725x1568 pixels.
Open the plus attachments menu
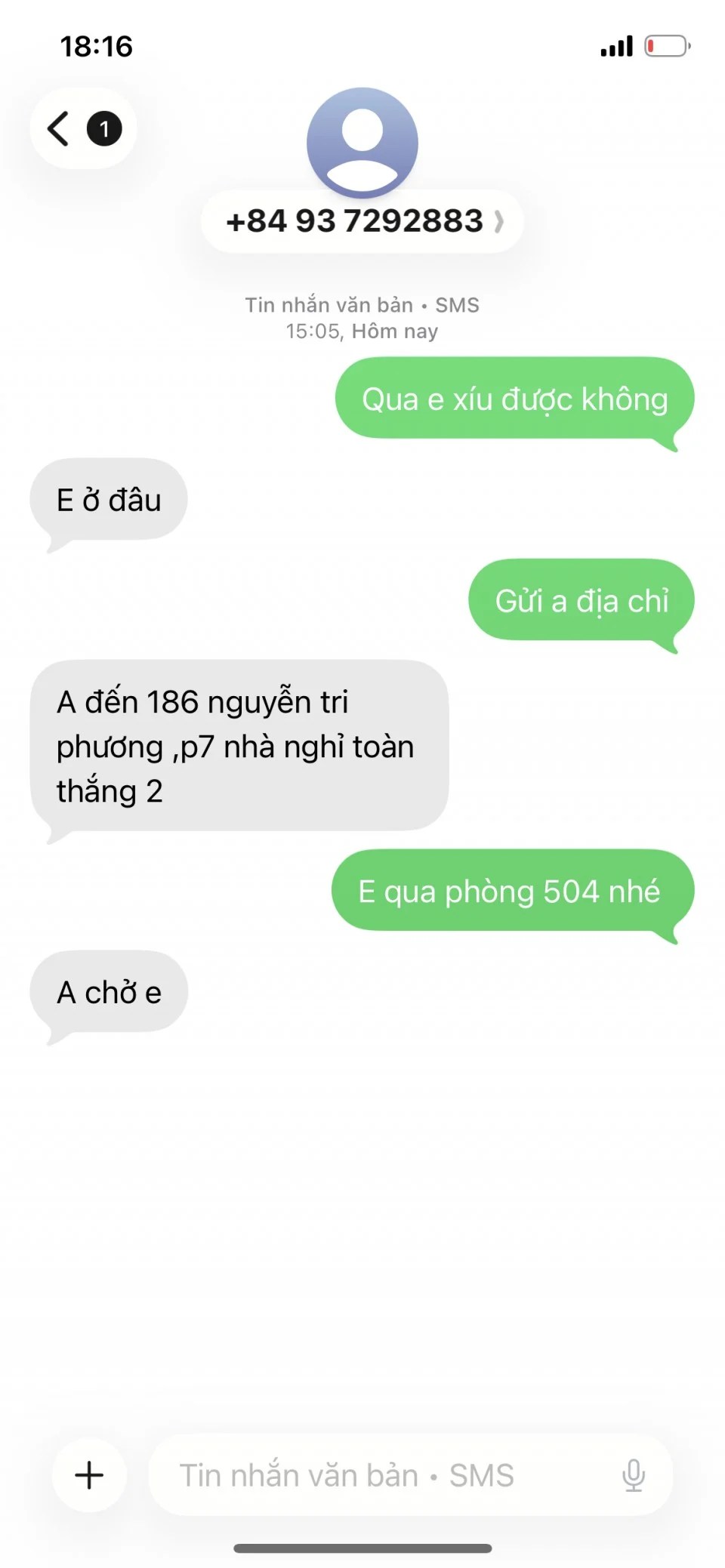[x=89, y=1474]
